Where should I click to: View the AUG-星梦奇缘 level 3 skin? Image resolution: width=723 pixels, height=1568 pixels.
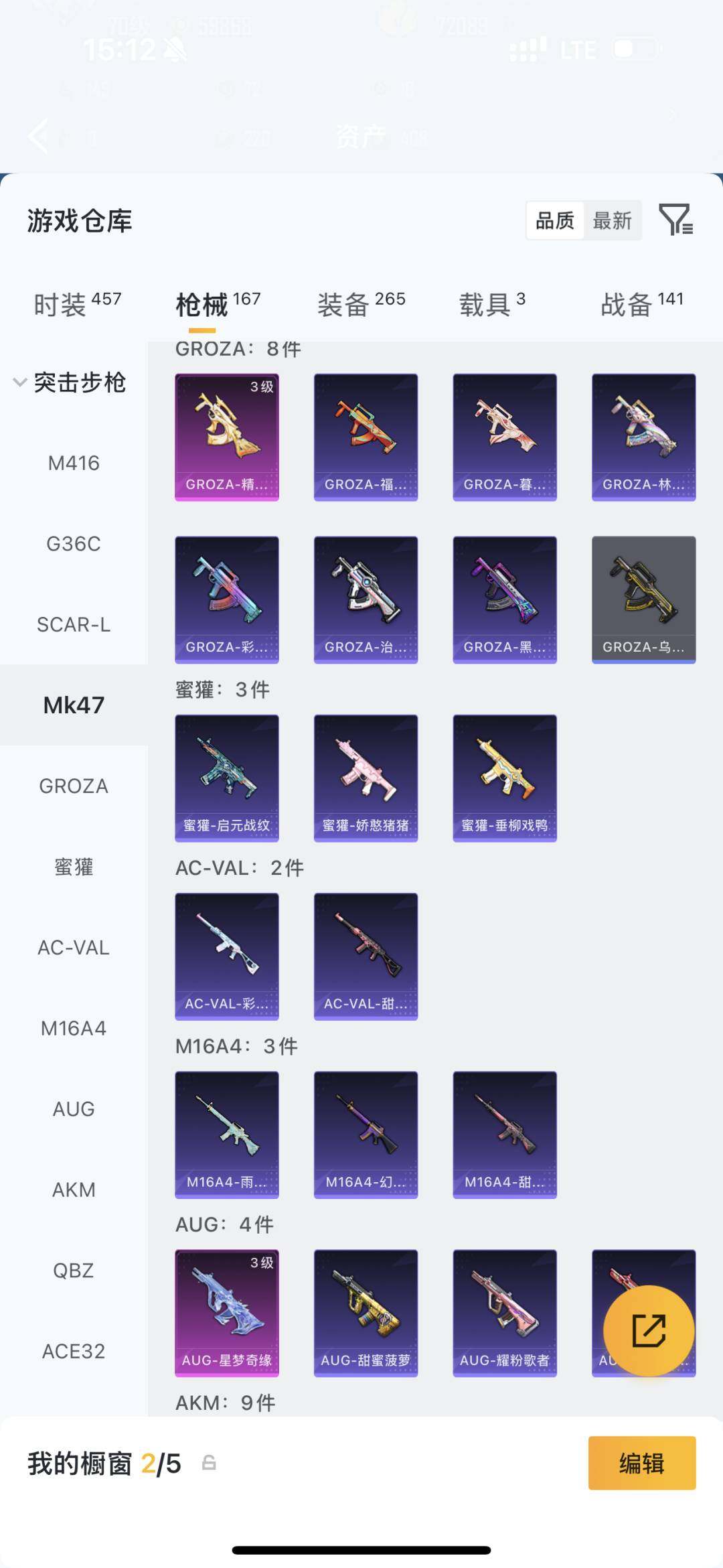[227, 1313]
